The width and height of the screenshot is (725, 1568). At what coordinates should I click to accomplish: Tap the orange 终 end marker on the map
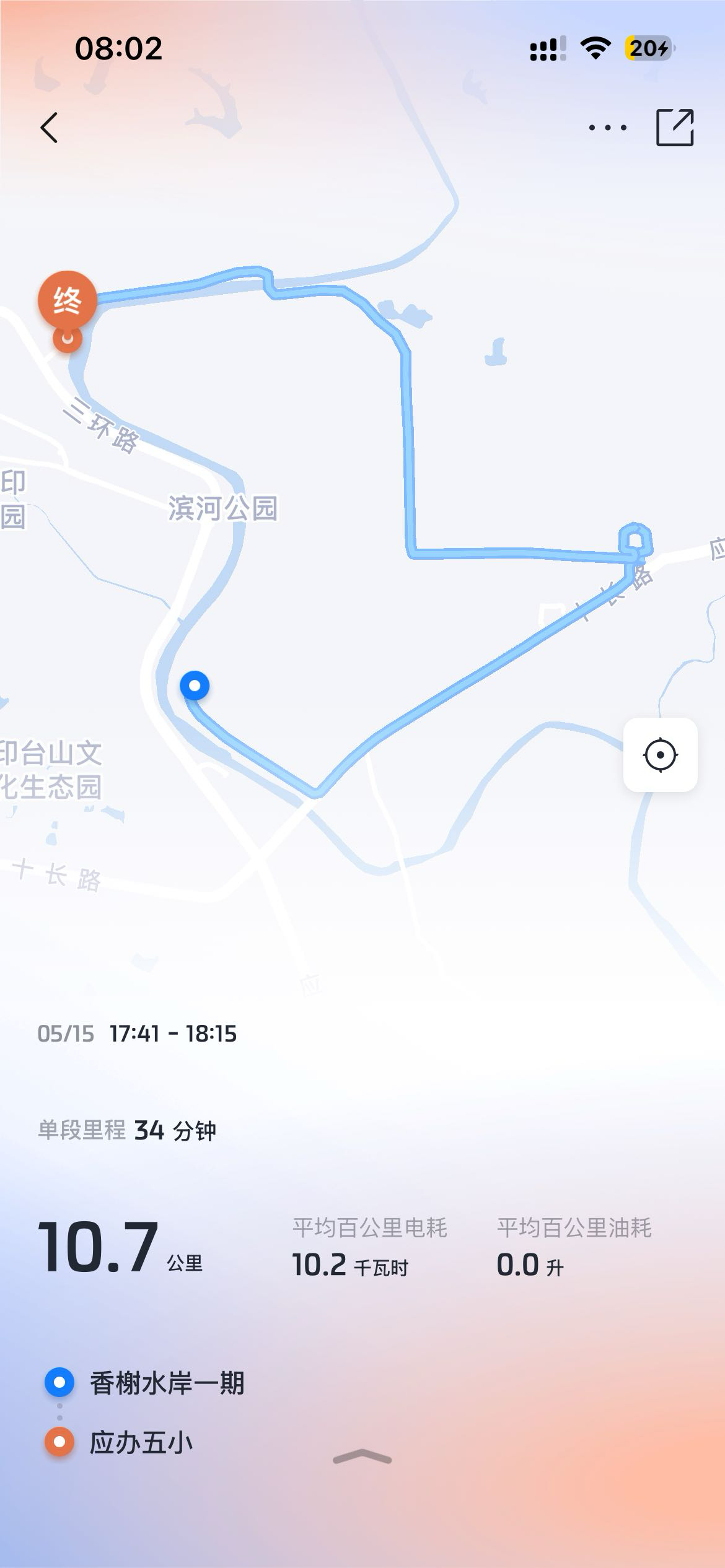[68, 302]
